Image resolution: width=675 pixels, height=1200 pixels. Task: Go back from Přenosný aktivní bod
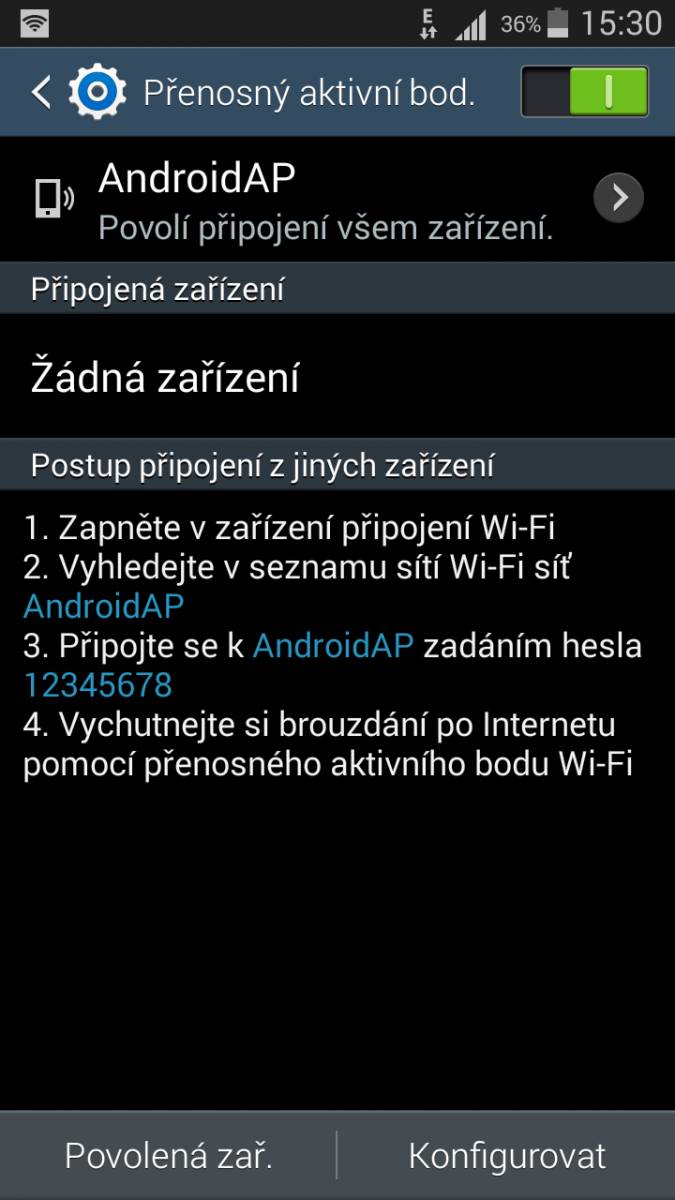(42, 93)
